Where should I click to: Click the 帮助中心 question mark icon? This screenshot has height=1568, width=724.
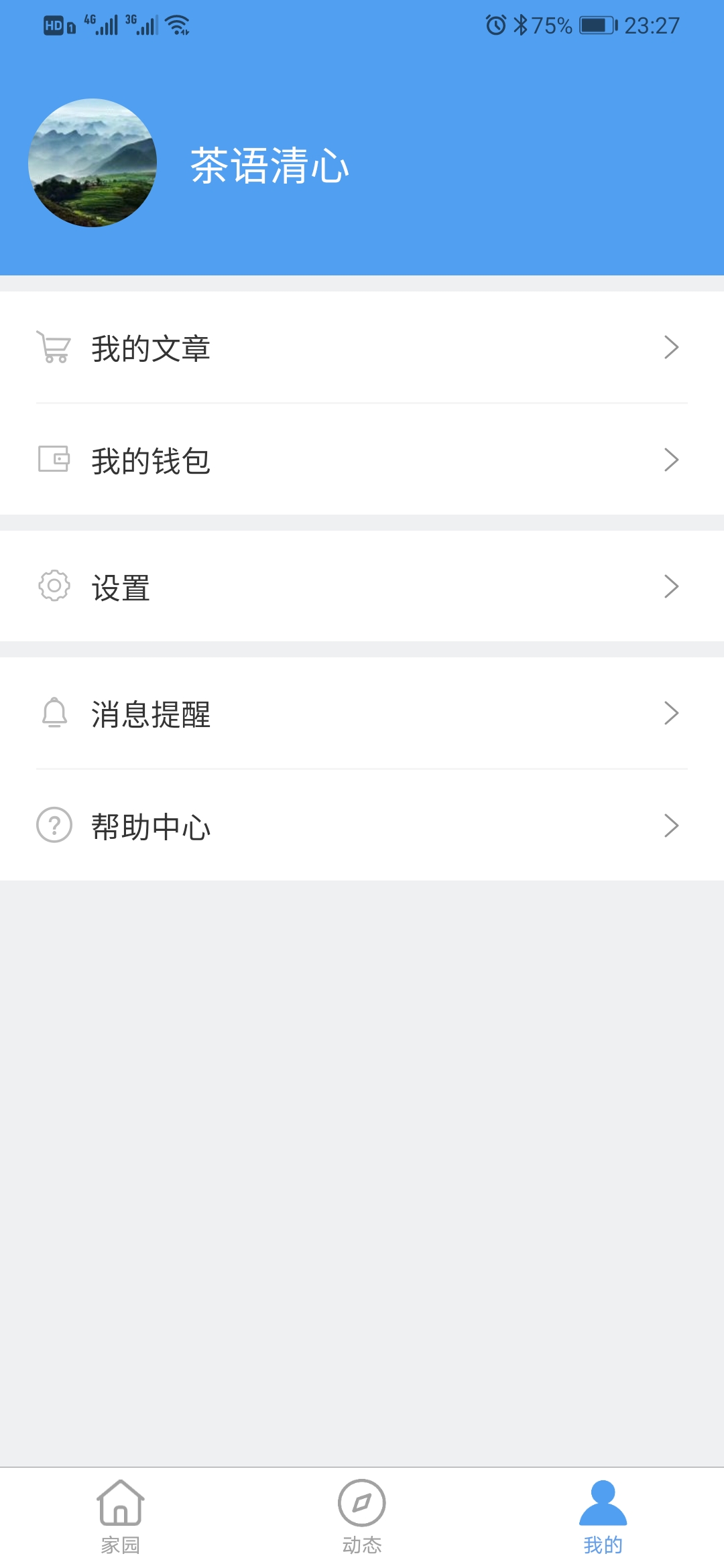[54, 826]
